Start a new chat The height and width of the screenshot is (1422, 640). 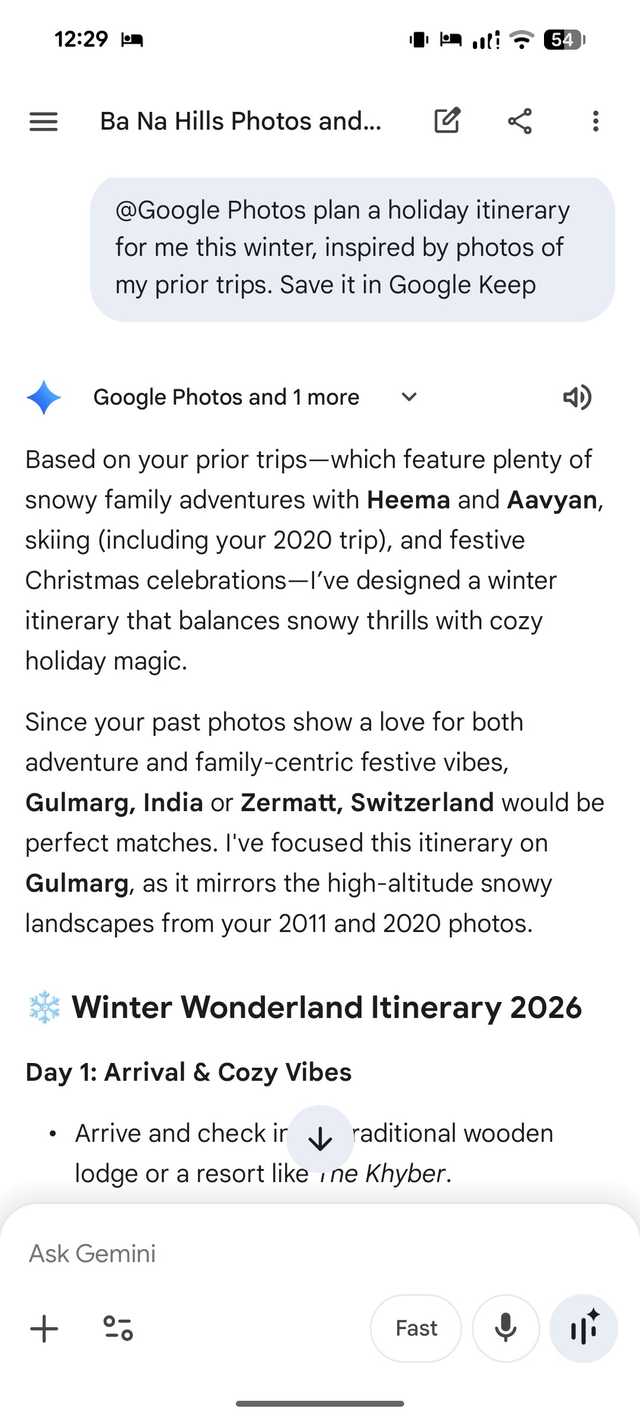pos(447,122)
